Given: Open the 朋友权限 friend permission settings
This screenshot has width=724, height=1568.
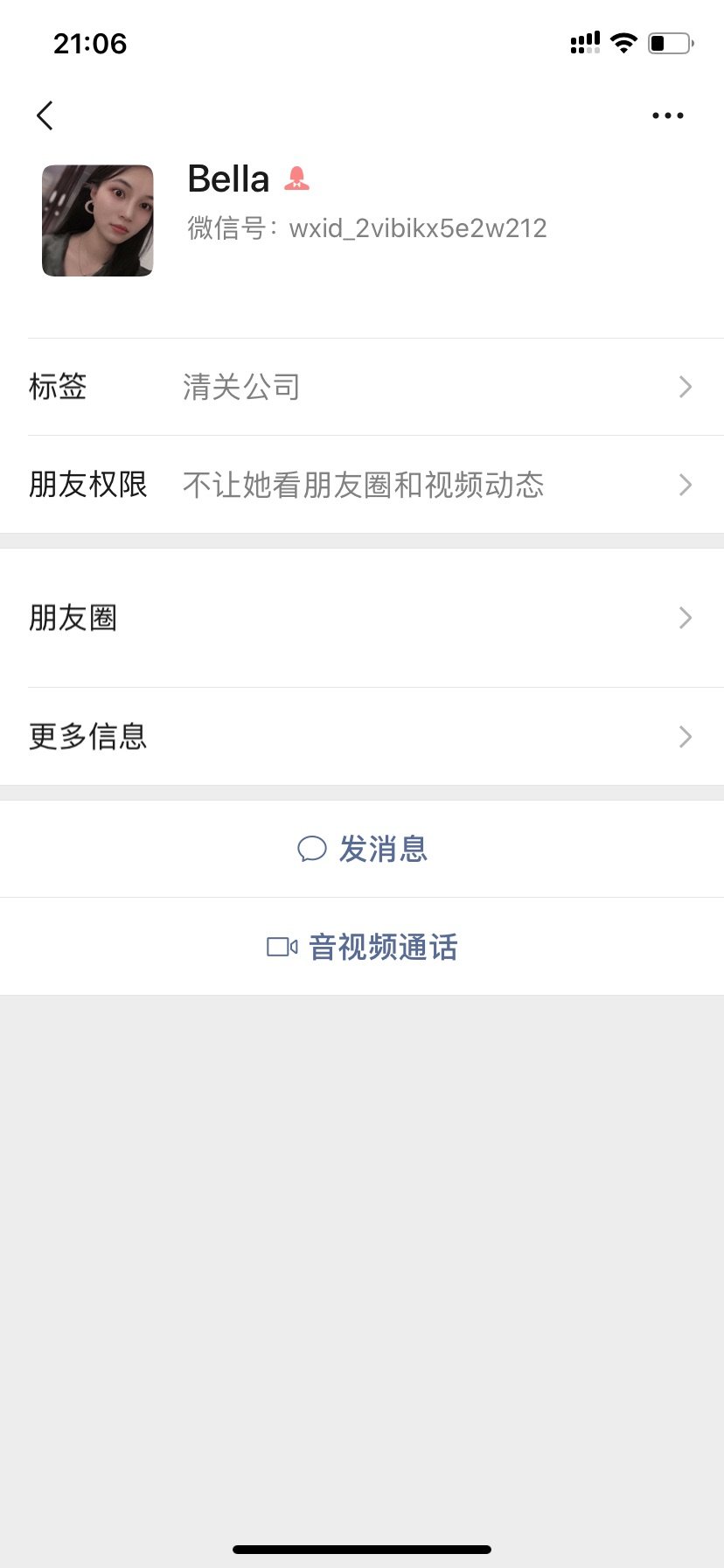Looking at the screenshot, I should click(362, 485).
